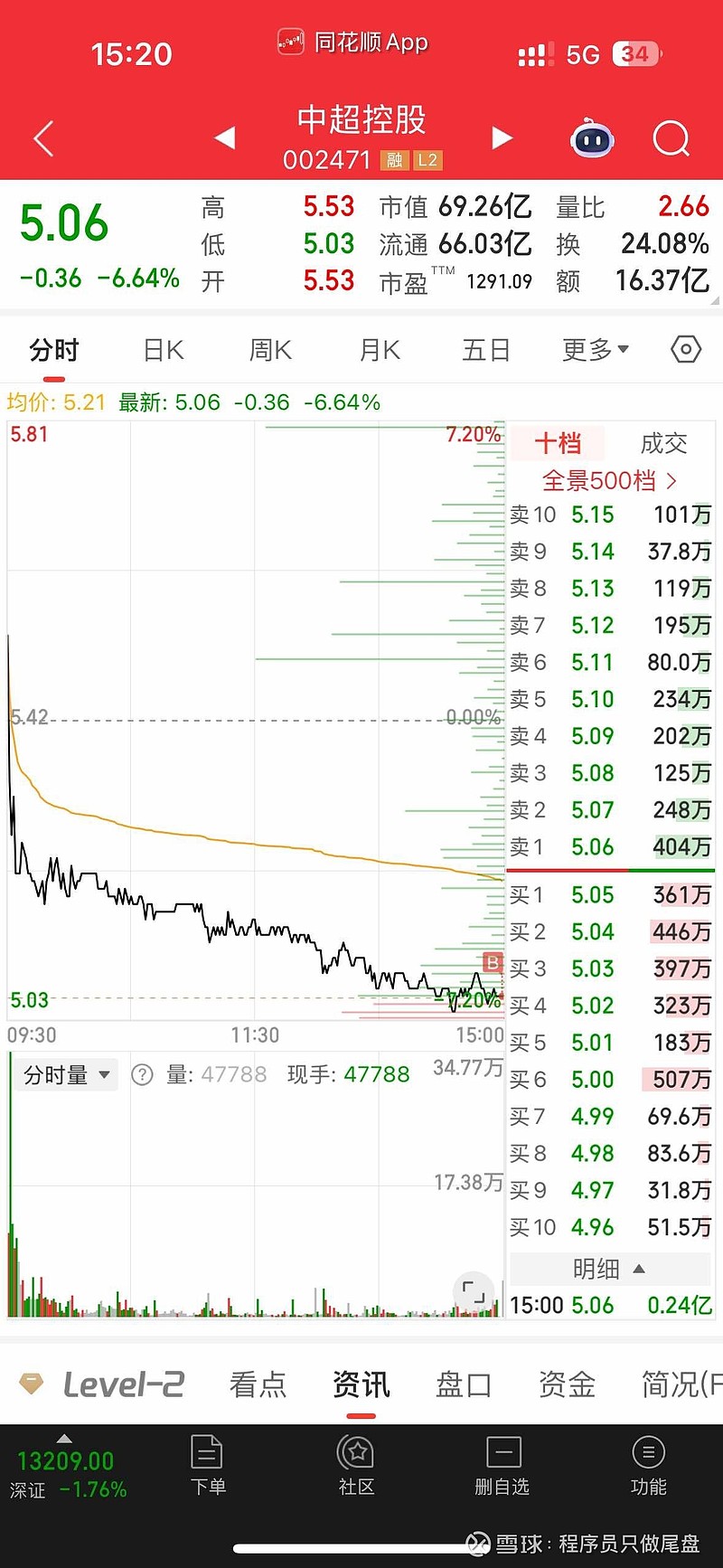723x1568 pixels.
Task: Switch to the previous stock
Action: (x=224, y=138)
